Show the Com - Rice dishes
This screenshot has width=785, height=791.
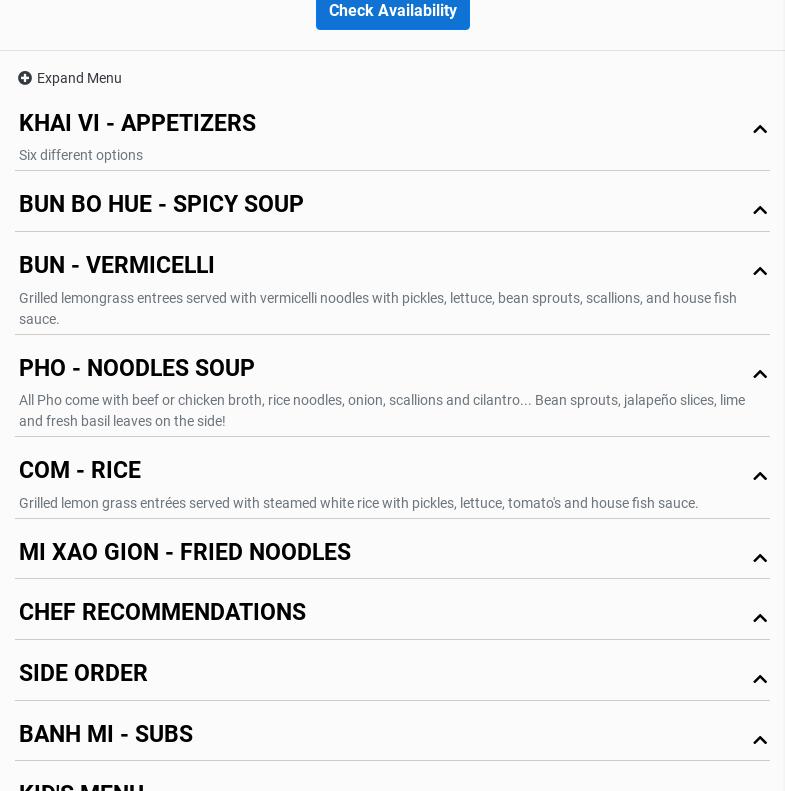(x=80, y=471)
